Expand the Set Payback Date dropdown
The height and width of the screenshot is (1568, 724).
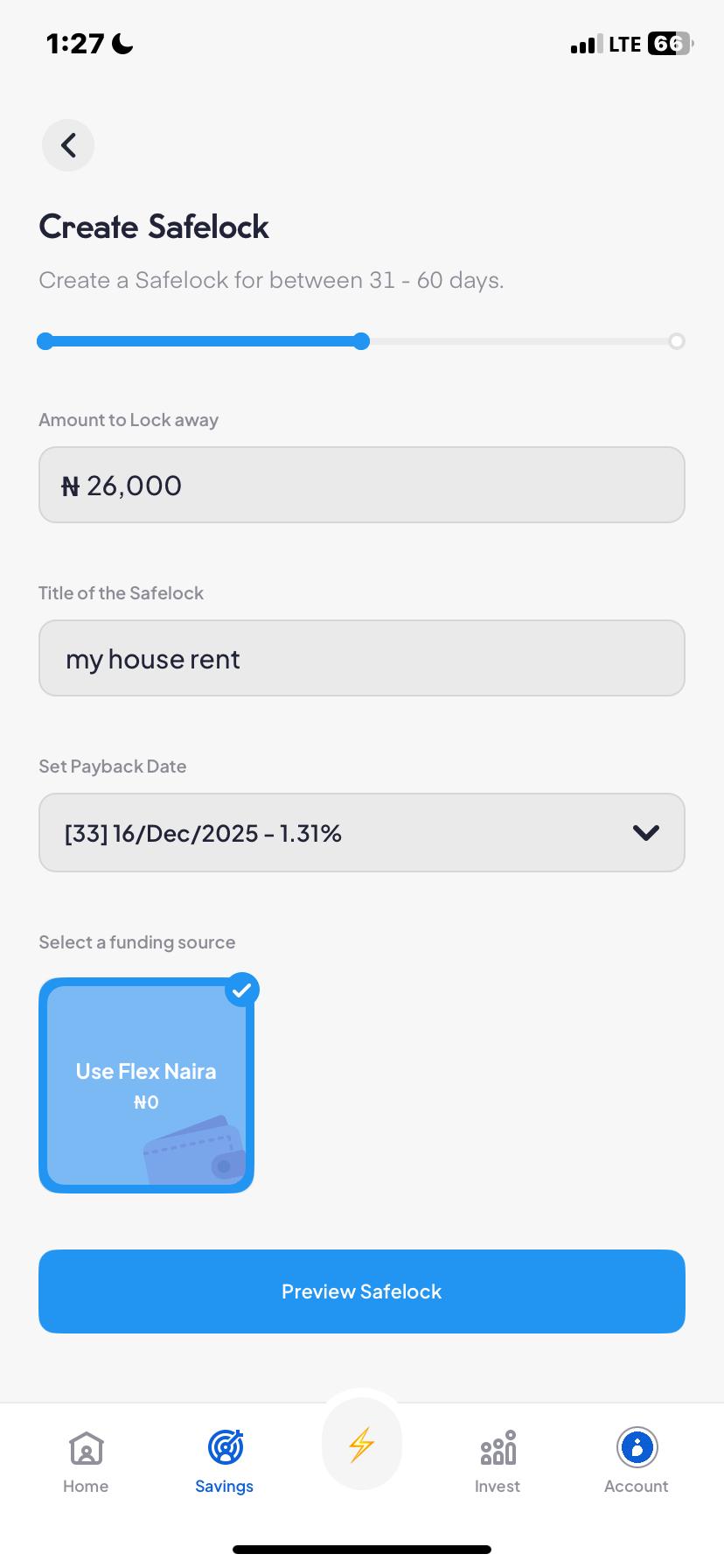361,832
